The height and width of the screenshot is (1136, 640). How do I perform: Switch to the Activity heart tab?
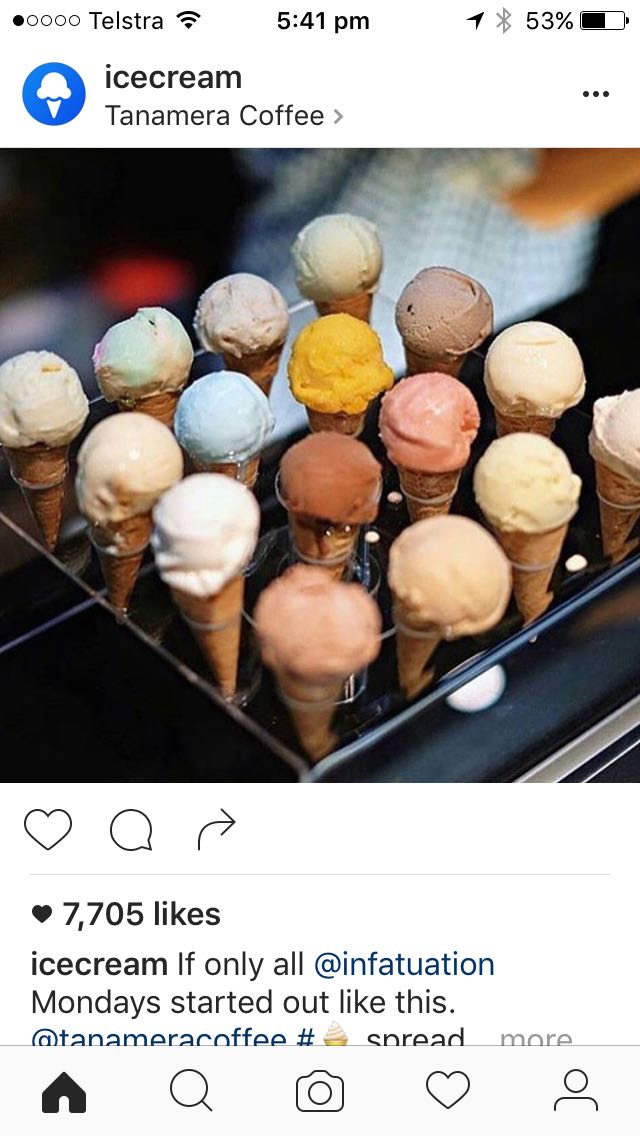click(x=448, y=1091)
